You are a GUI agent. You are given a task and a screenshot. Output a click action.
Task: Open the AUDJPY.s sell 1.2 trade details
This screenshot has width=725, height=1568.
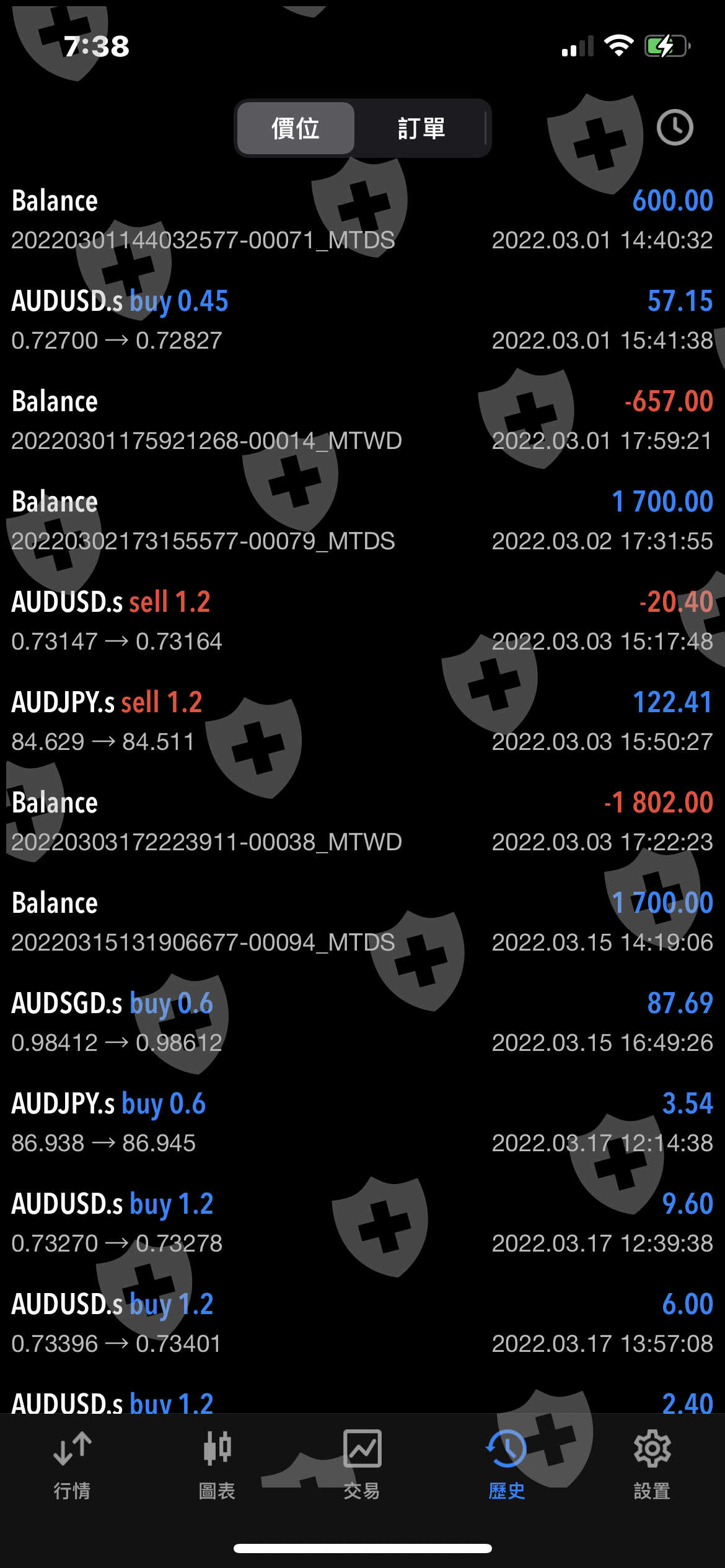(362, 721)
